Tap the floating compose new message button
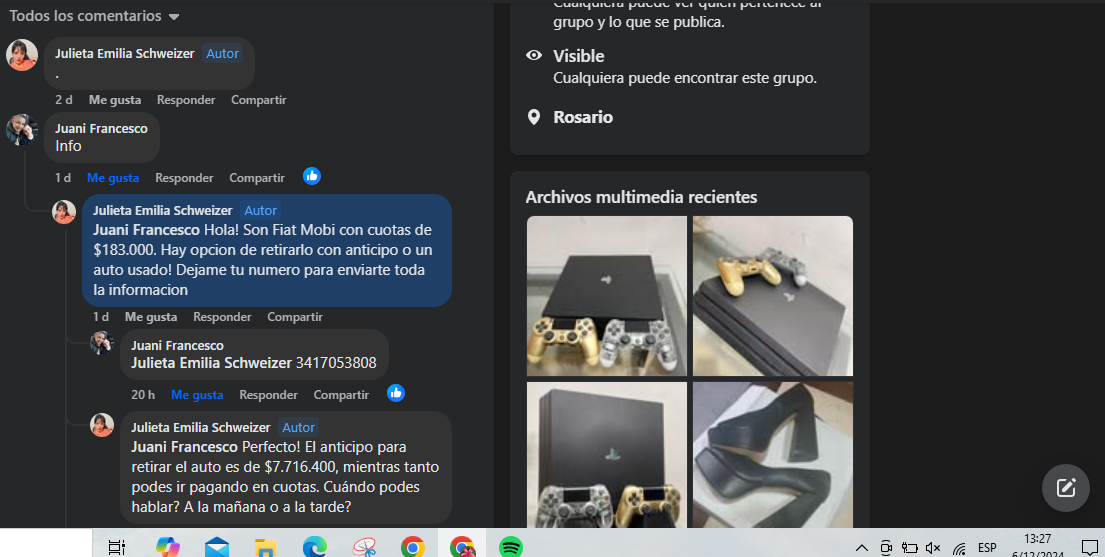 1066,488
